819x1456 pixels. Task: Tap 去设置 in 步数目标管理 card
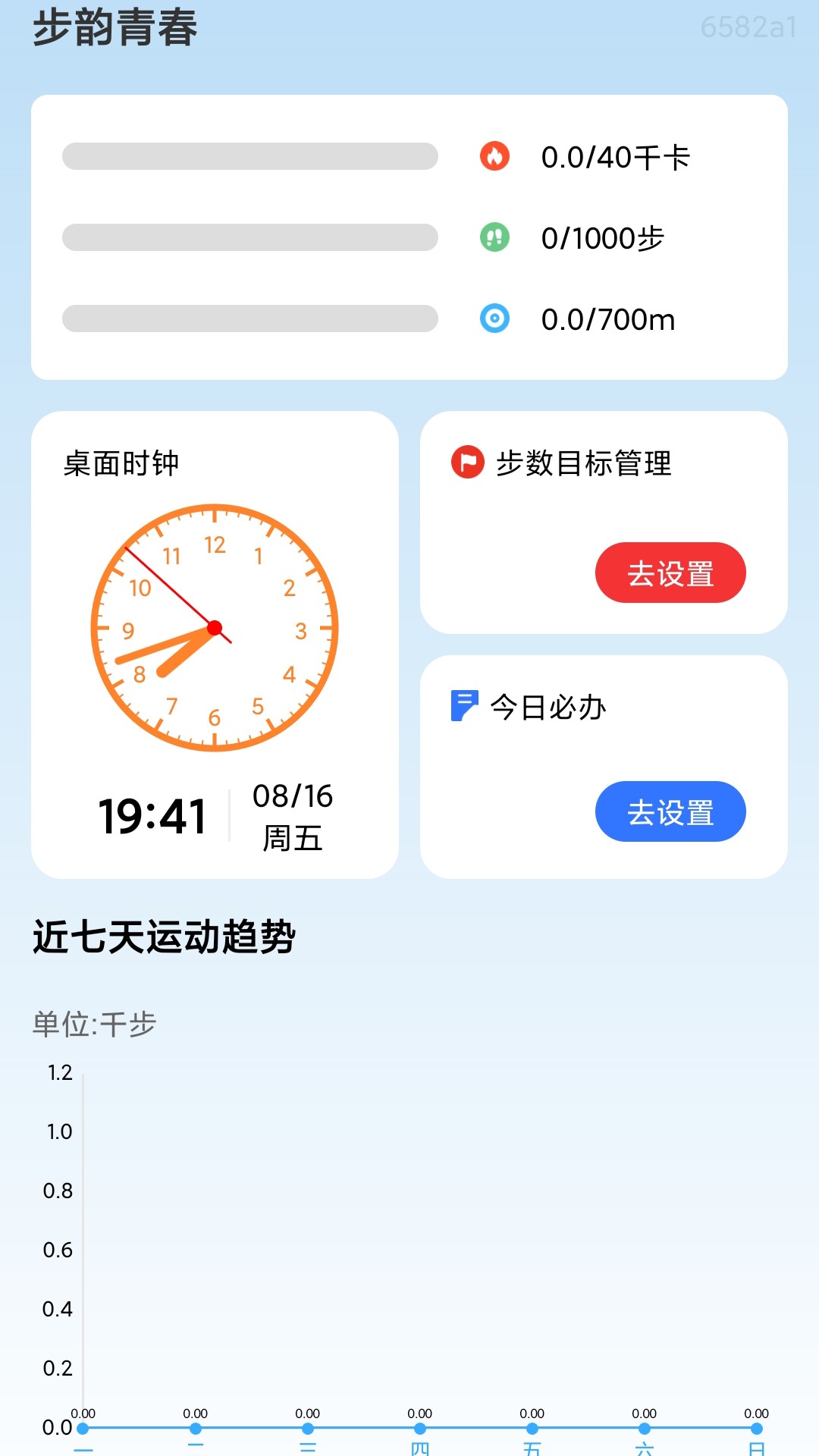pyautogui.click(x=670, y=573)
